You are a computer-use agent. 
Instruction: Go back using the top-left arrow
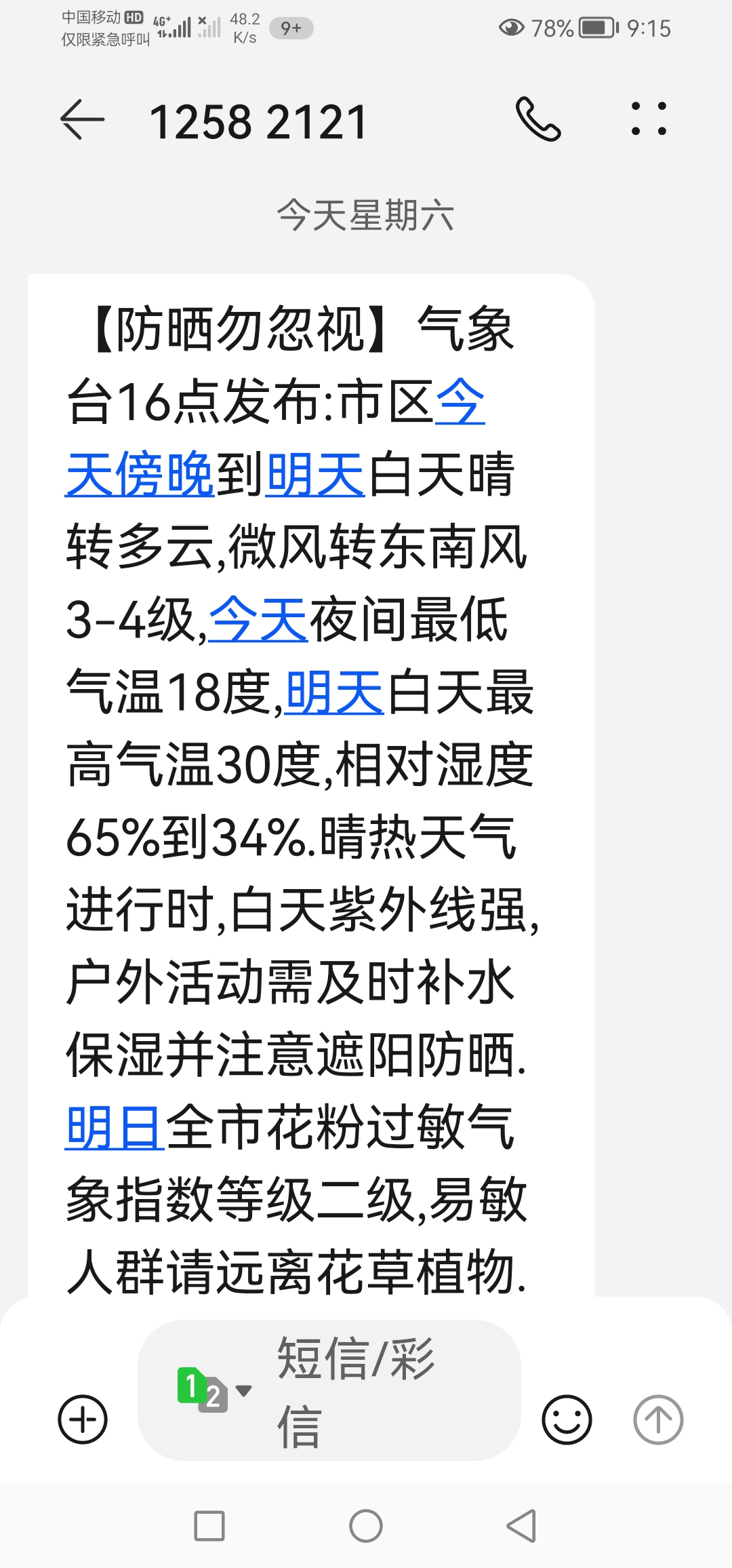coord(83,120)
